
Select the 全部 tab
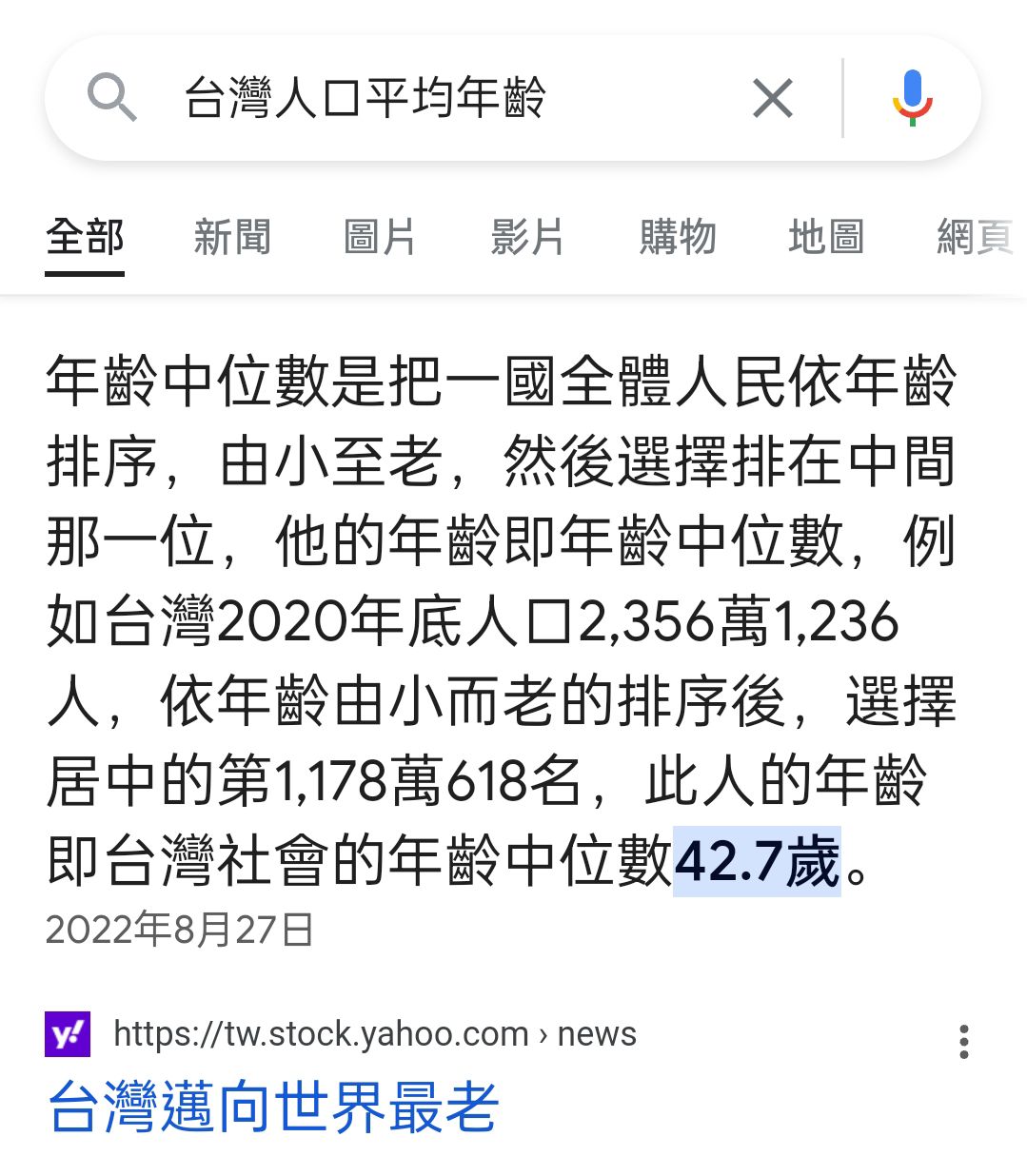click(85, 237)
